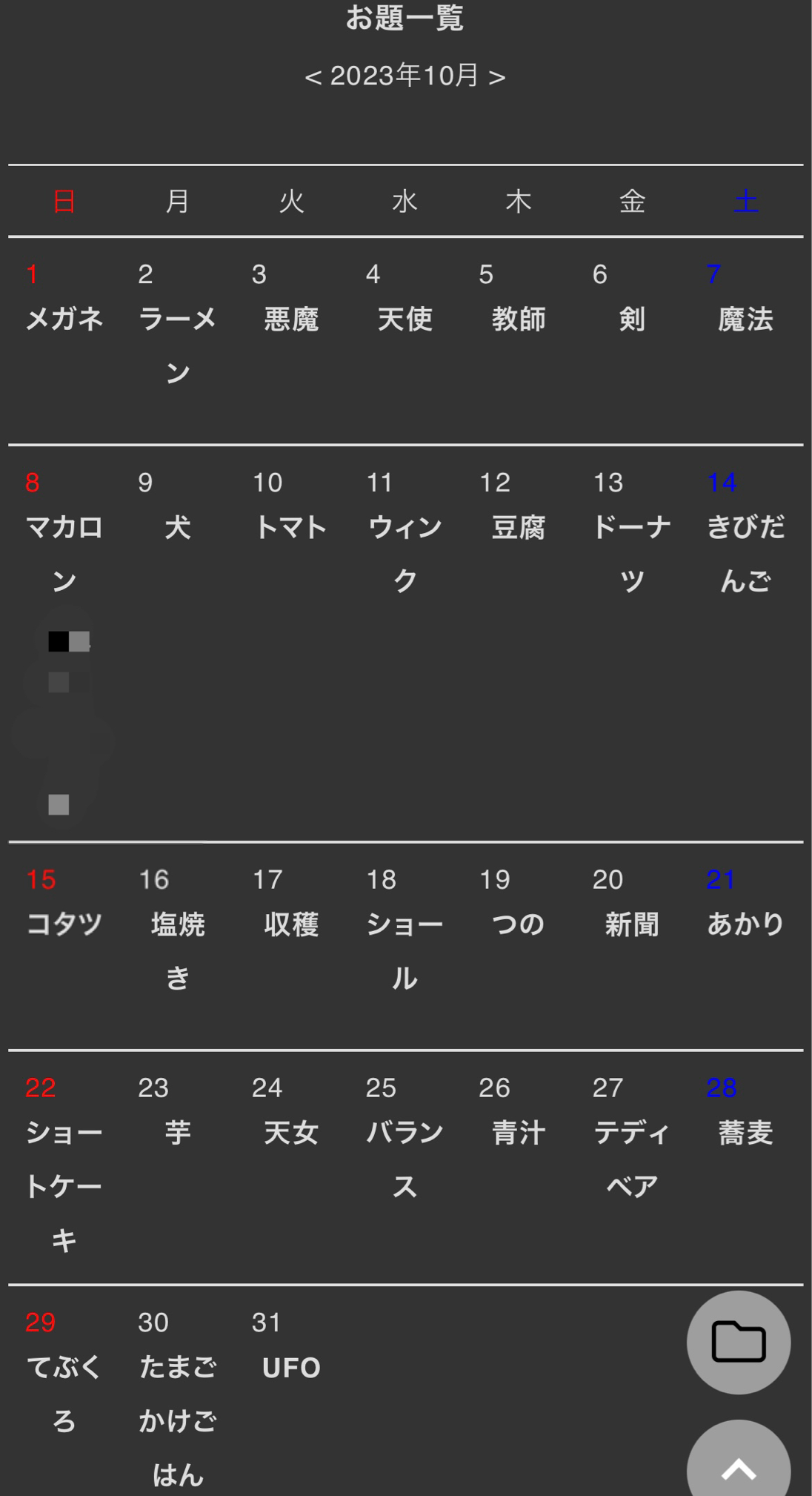Open the 新聞 theme on the 20th
Viewport: 812px width, 1496px height.
click(x=632, y=924)
